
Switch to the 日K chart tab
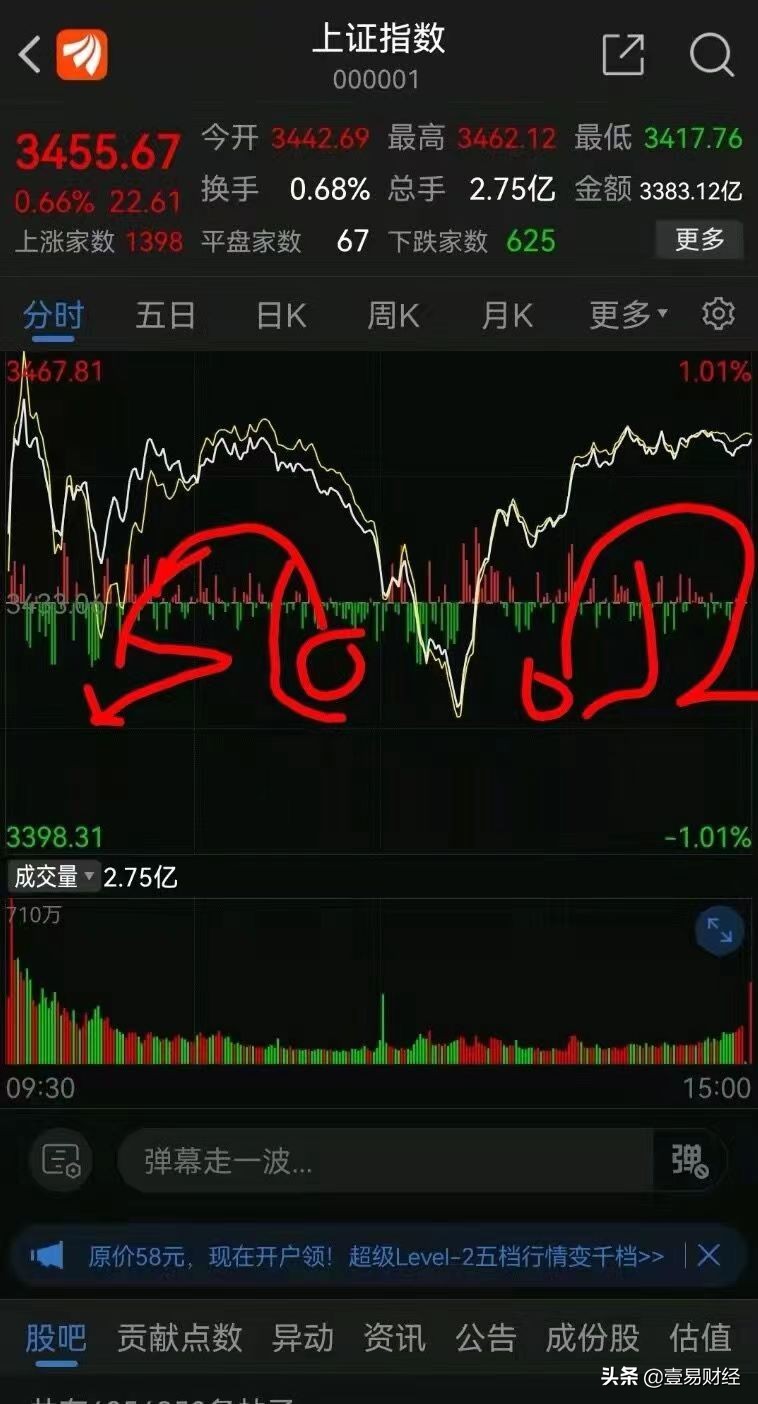(x=281, y=316)
